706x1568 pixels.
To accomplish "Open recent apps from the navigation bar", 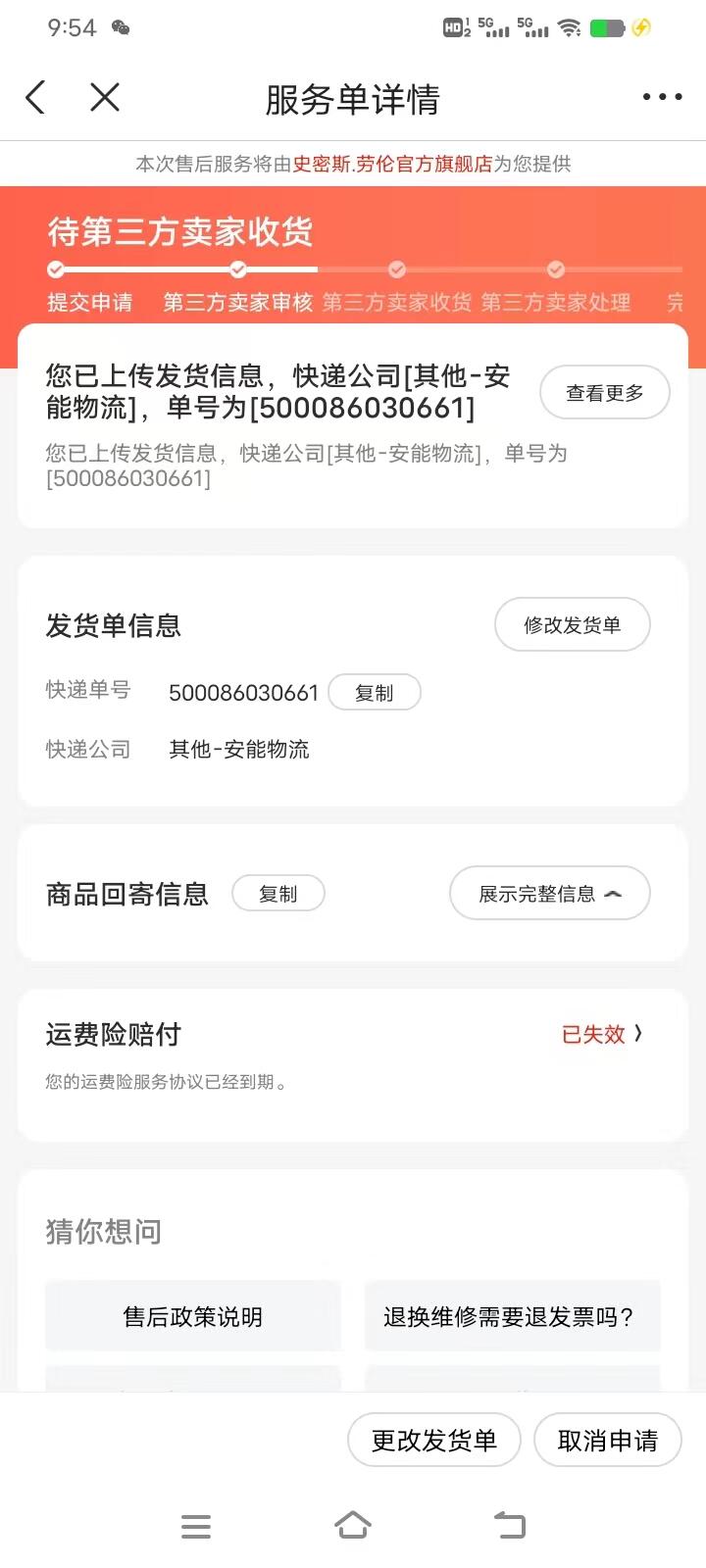I will (x=196, y=1526).
